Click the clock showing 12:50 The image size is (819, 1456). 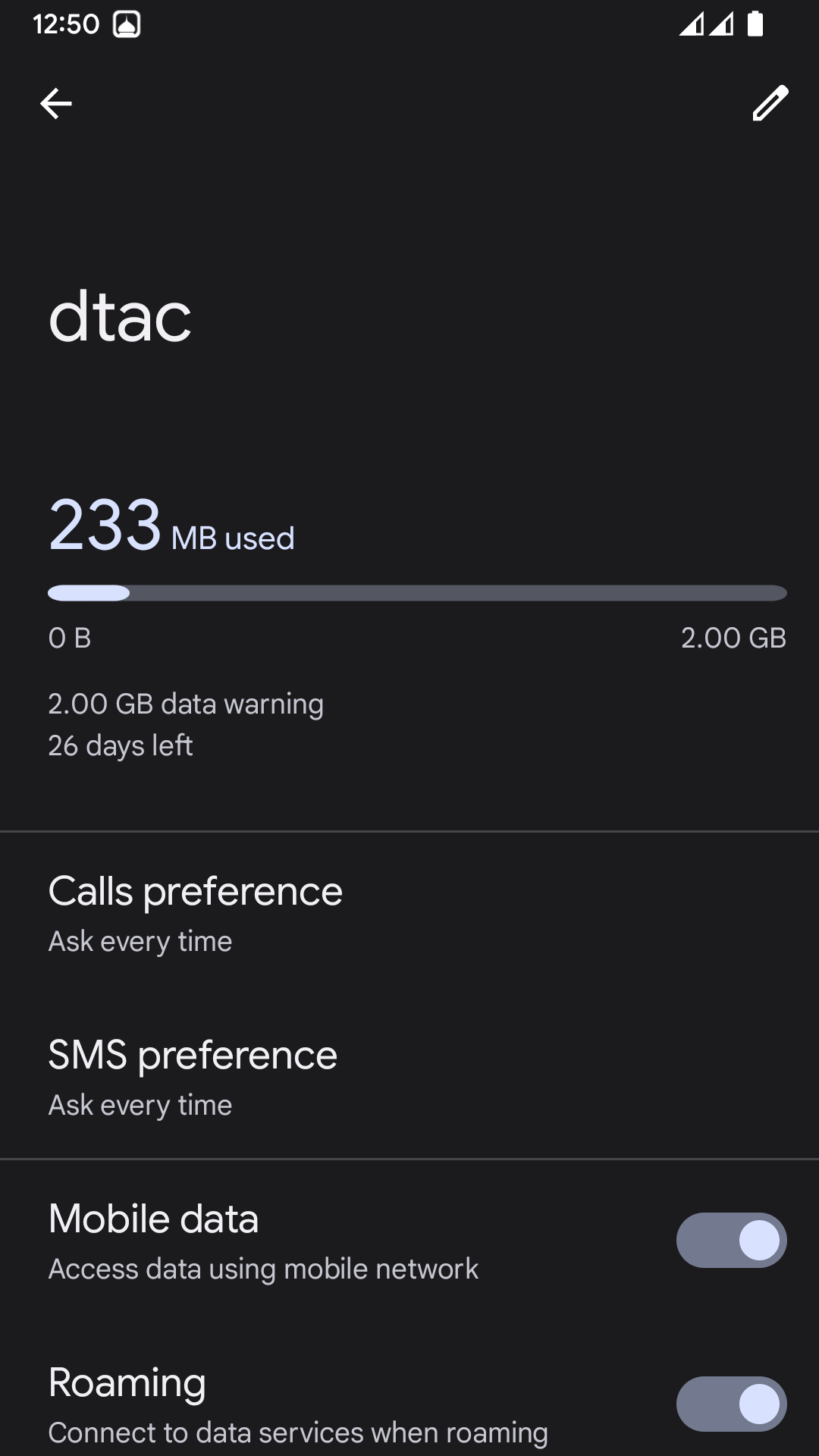coord(67,24)
